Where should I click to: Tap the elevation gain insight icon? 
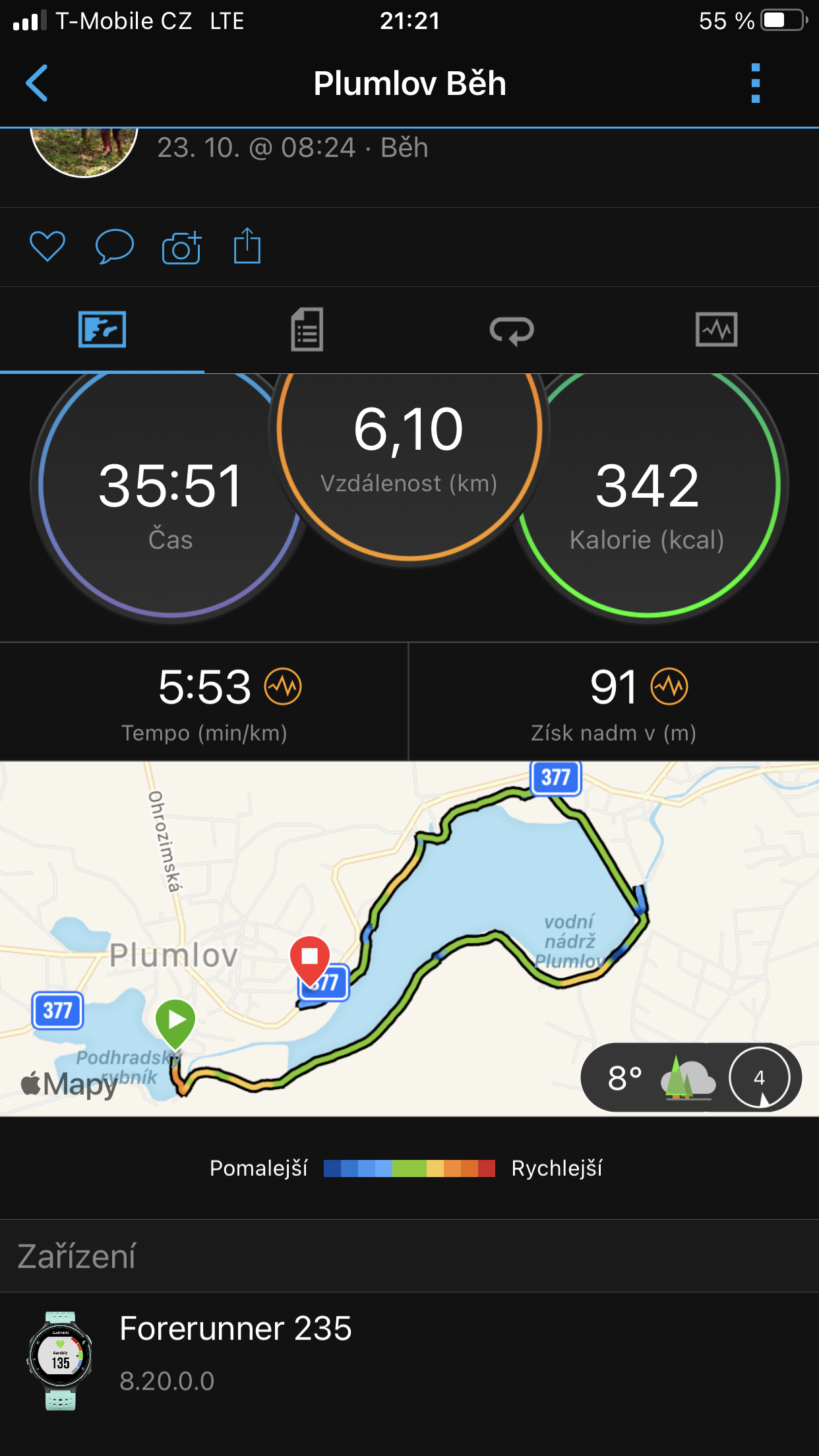click(669, 686)
